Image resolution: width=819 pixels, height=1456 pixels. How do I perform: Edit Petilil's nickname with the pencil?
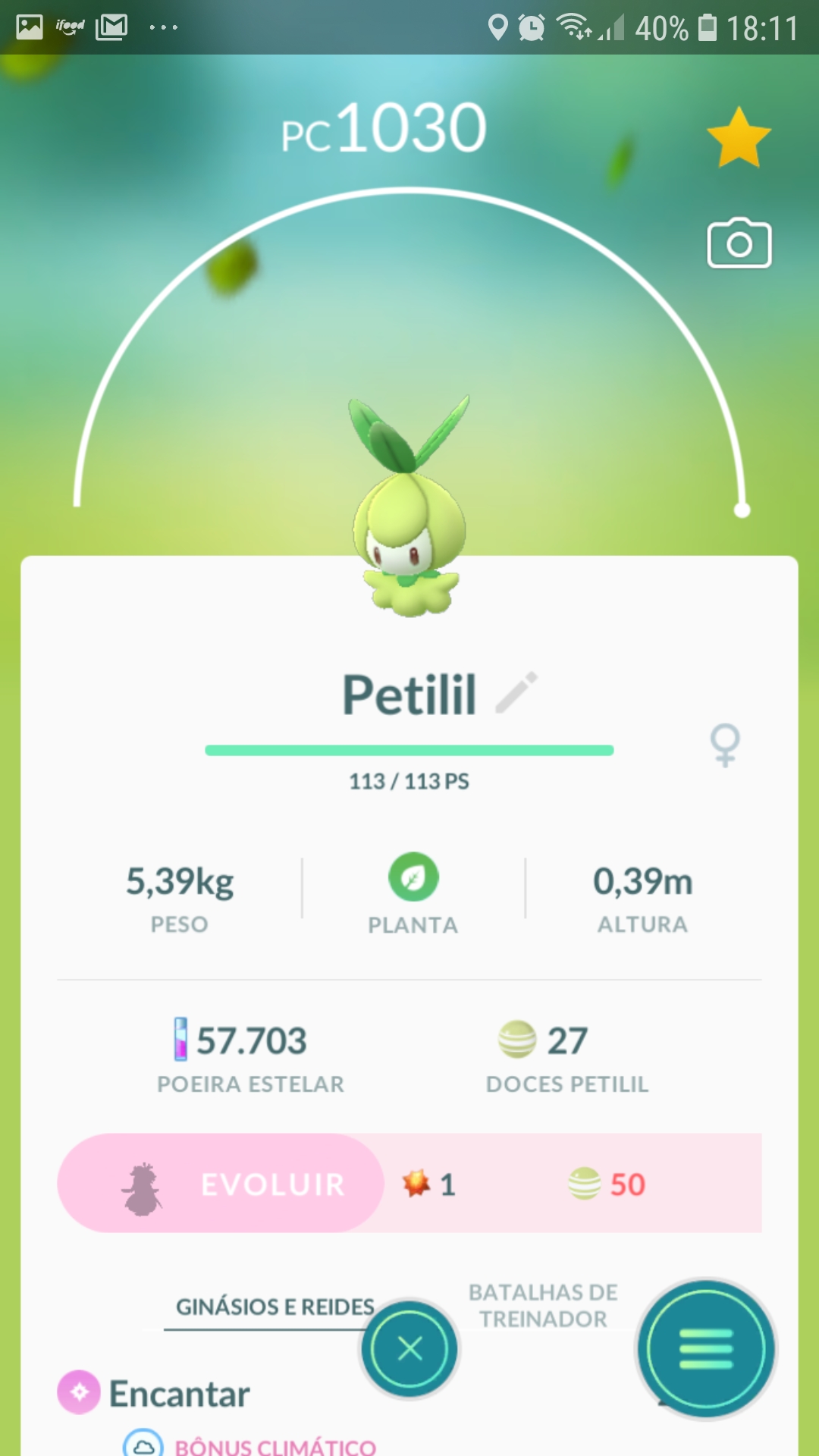click(x=517, y=692)
